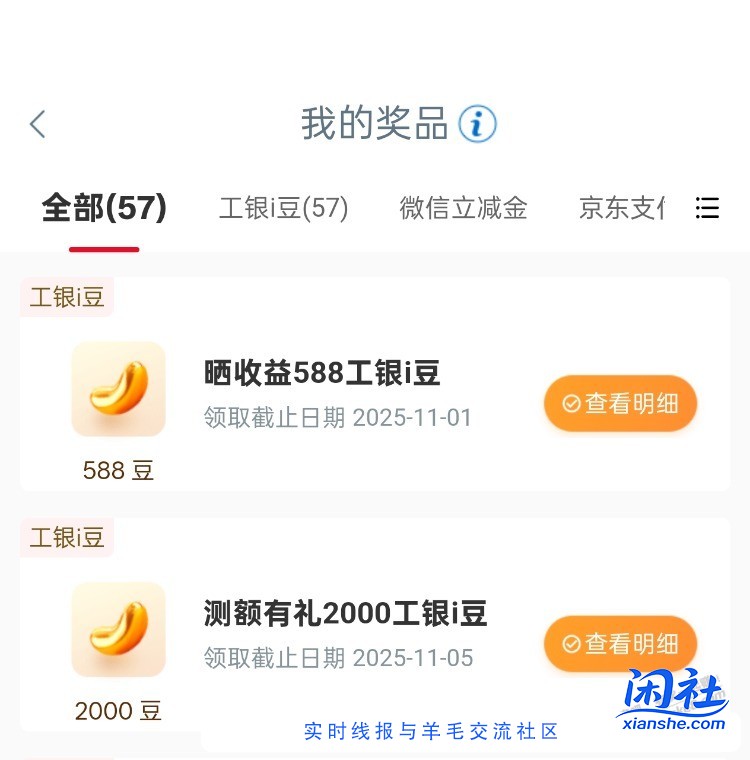The image size is (750, 760).
Task: Click the bean icon of 测额有礼2000工银i豆 prize
Action: 118,630
